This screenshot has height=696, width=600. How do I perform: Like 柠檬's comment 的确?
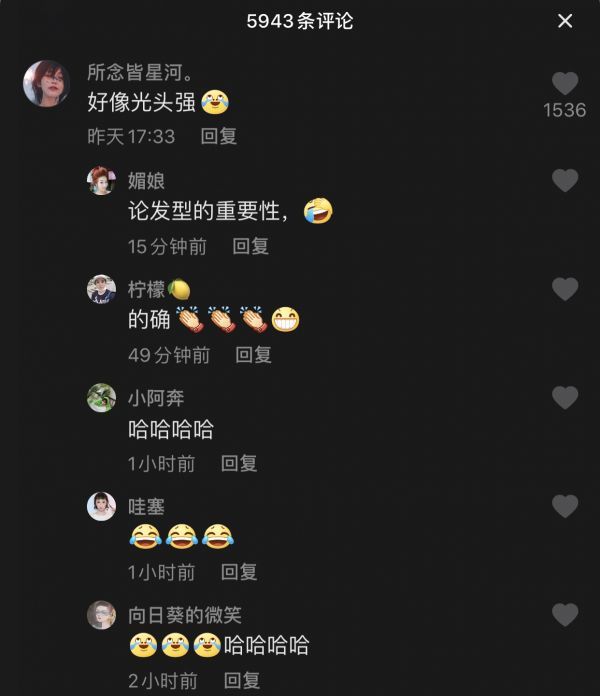565,290
